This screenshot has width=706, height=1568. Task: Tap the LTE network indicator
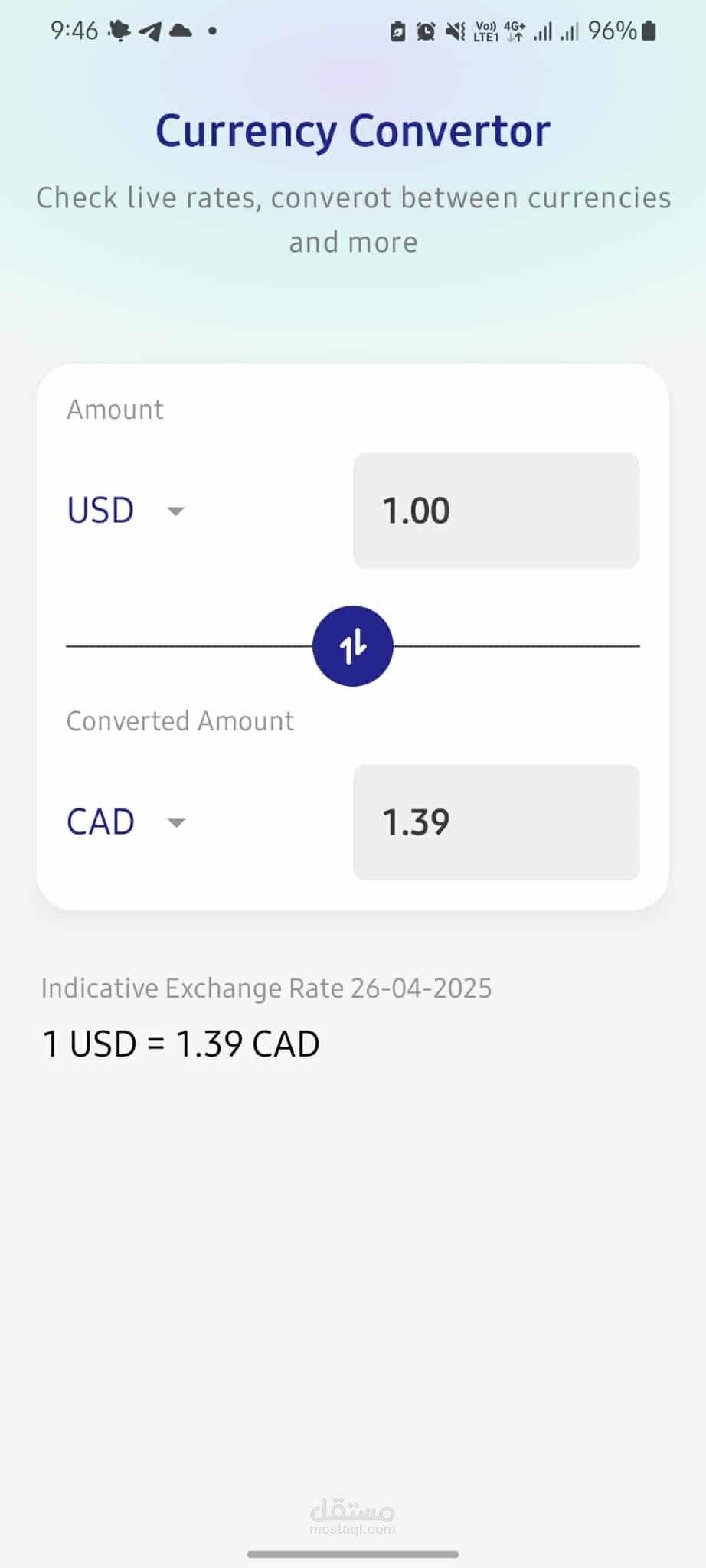pos(488,31)
